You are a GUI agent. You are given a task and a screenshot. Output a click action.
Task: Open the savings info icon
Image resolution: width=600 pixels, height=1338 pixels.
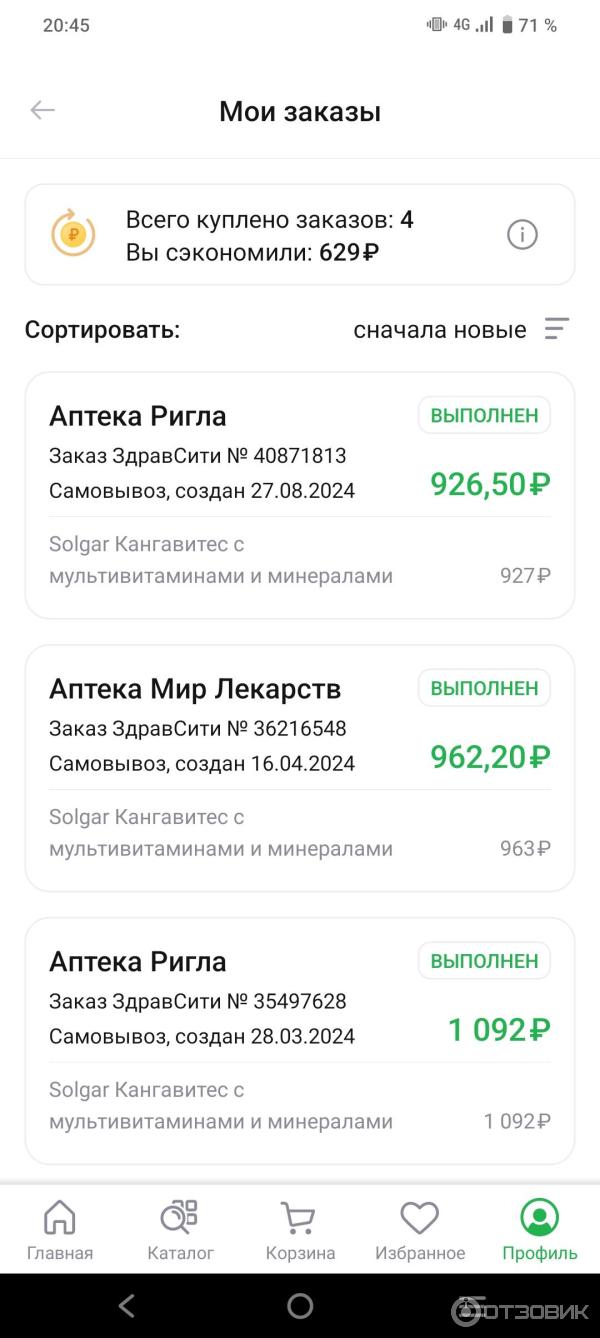[x=522, y=235]
